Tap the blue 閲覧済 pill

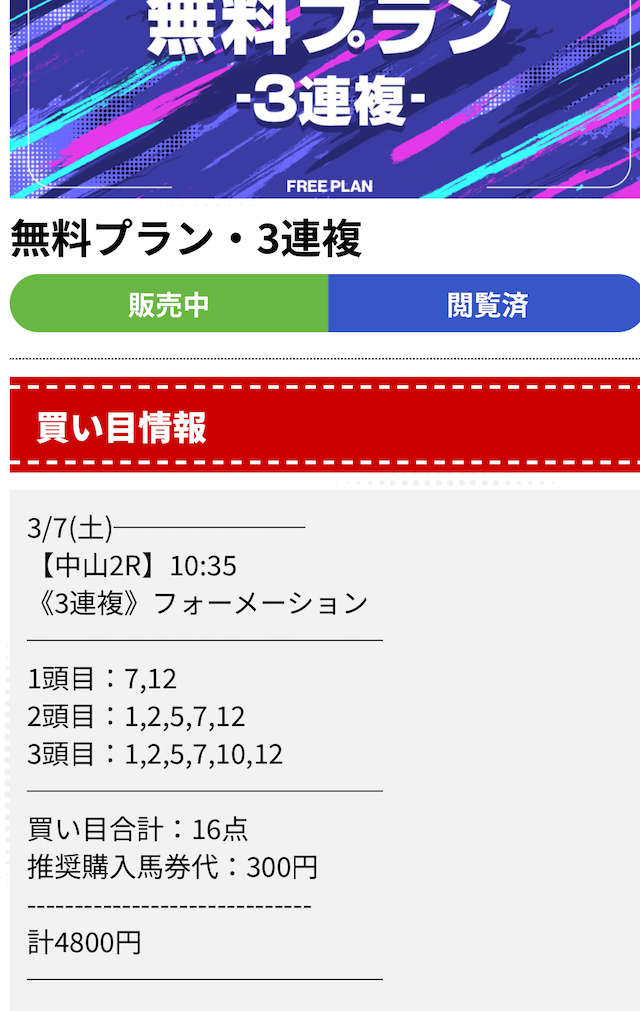(486, 304)
